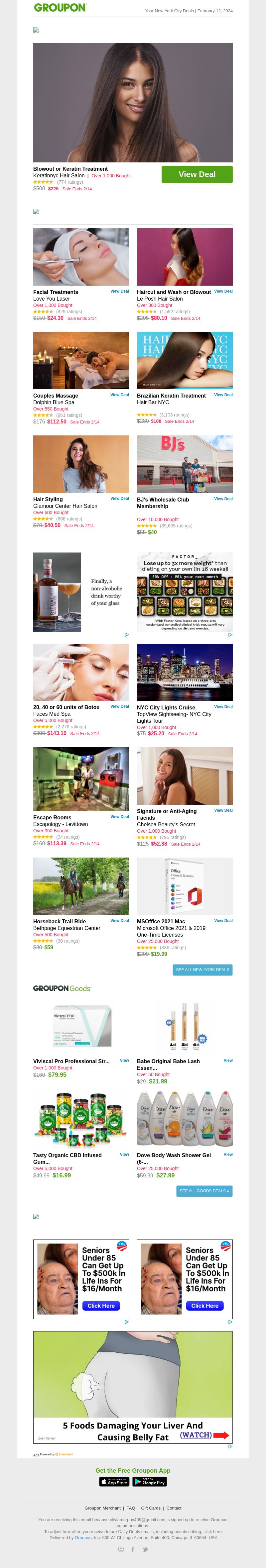Open the Groupon Merchant footer link

(x=102, y=1508)
